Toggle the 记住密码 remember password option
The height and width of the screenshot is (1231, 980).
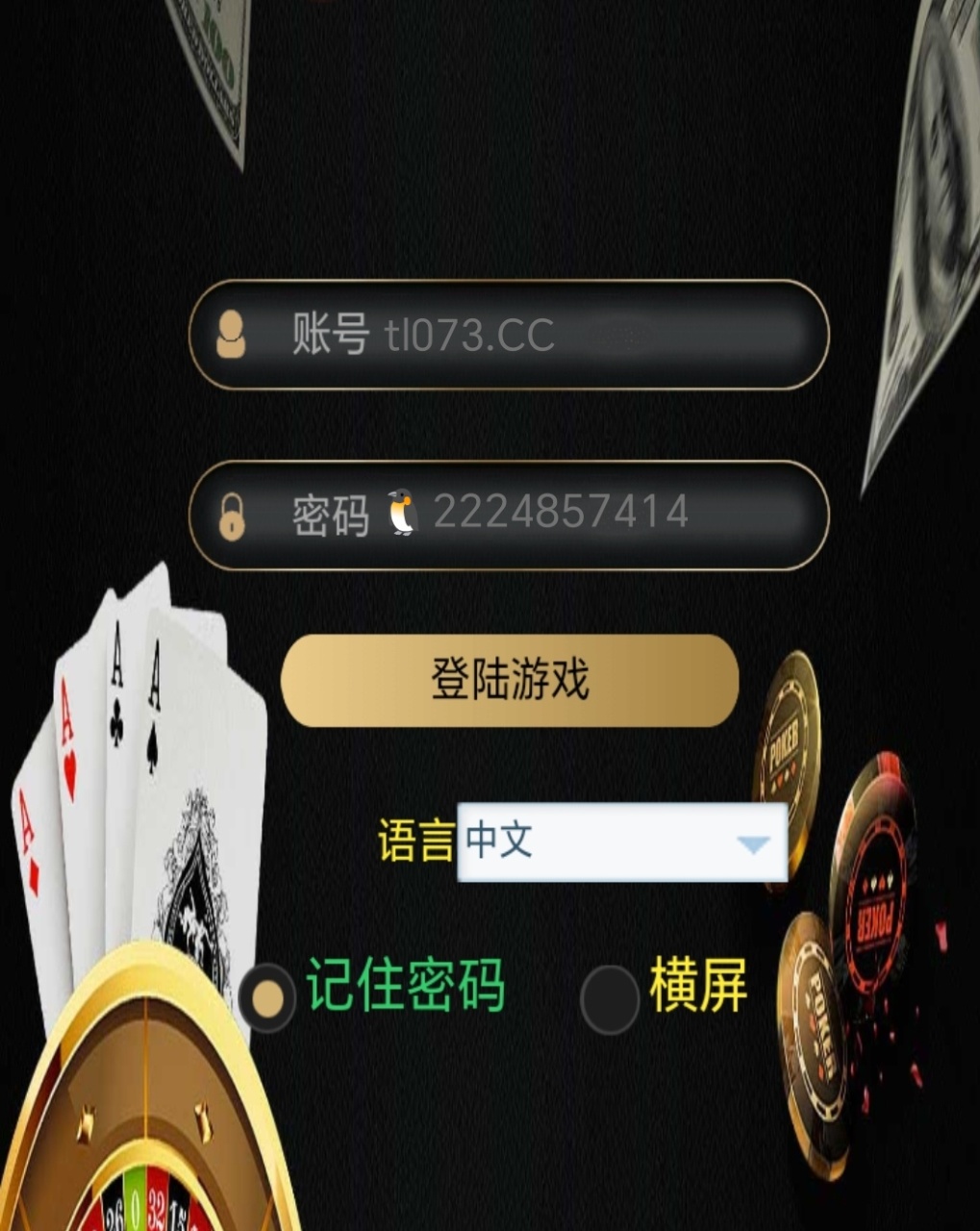(267, 997)
